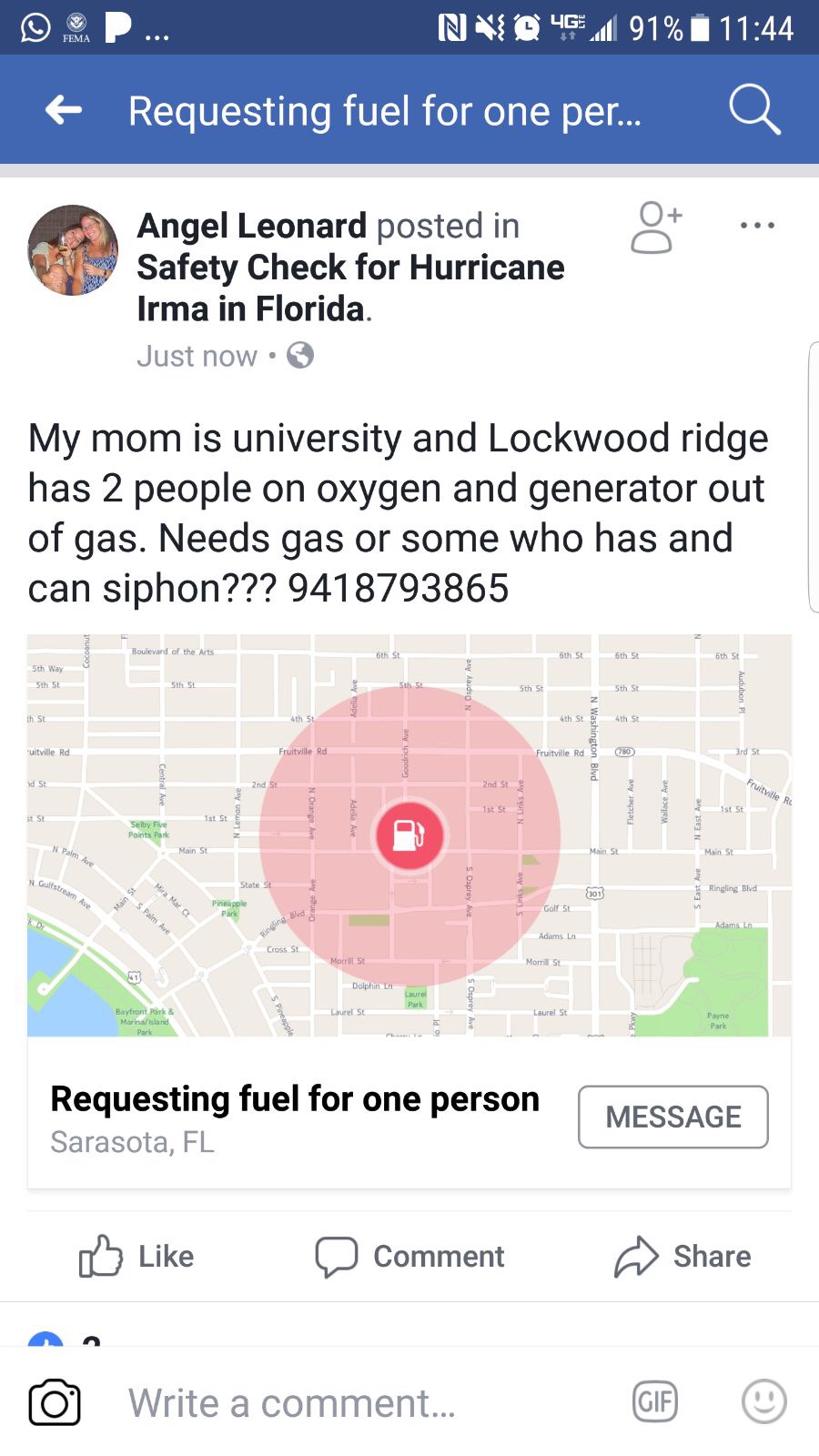Open the GIF picker
The height and width of the screenshot is (1456, 819).
[655, 1401]
